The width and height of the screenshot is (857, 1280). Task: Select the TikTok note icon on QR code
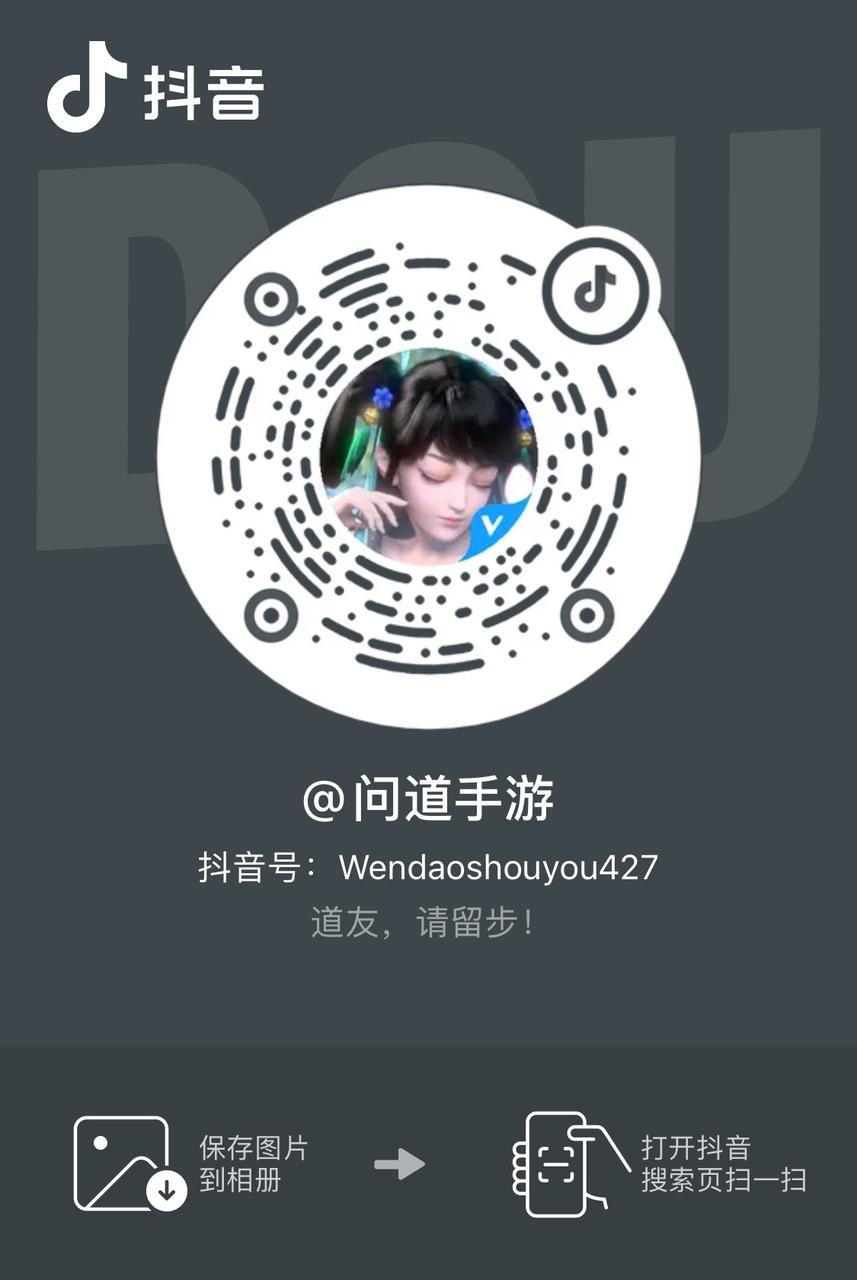pos(597,290)
